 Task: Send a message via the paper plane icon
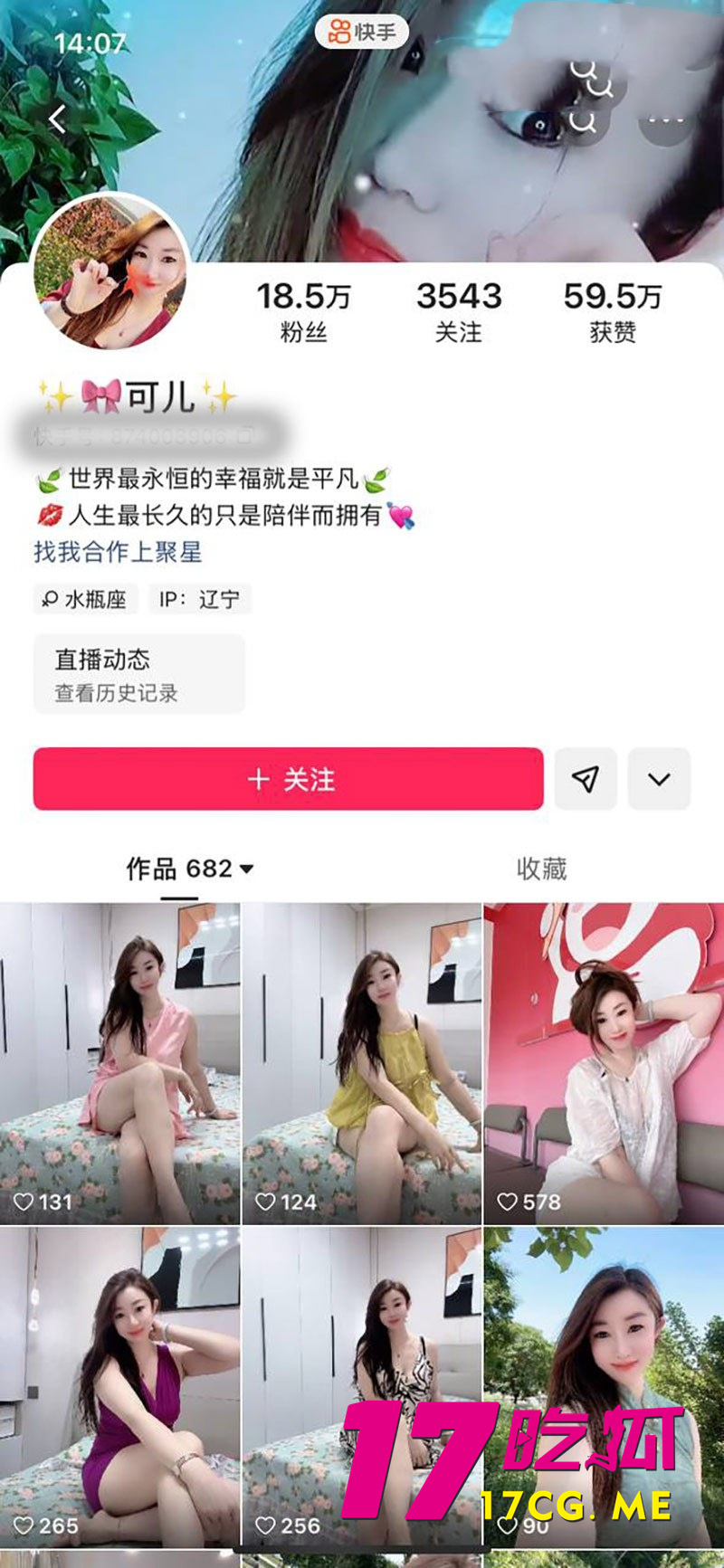pyautogui.click(x=586, y=779)
